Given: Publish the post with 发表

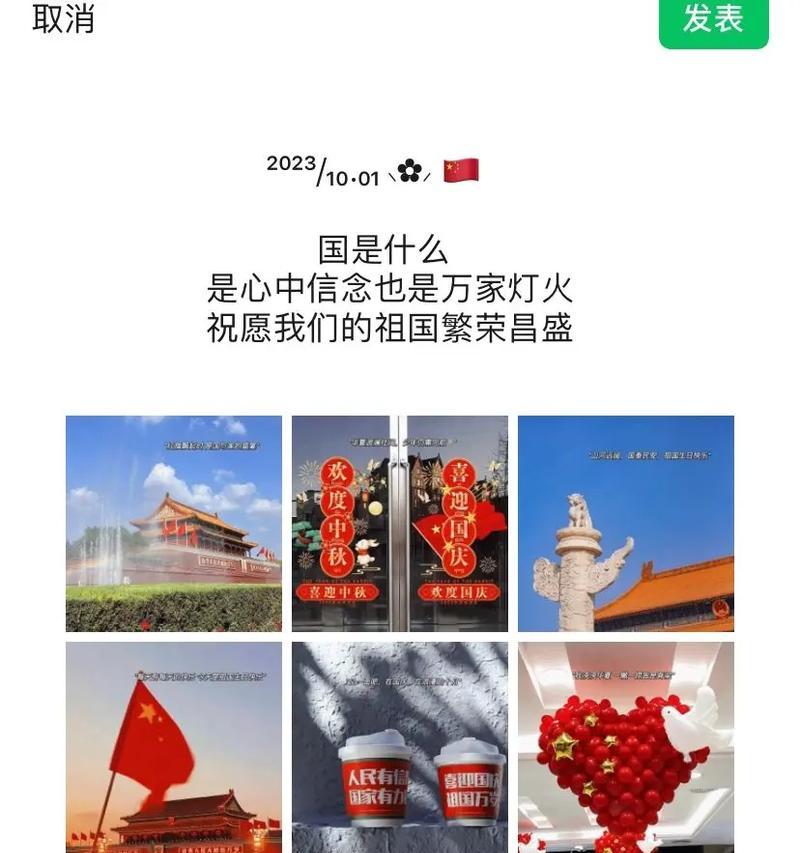Looking at the screenshot, I should coord(713,19).
